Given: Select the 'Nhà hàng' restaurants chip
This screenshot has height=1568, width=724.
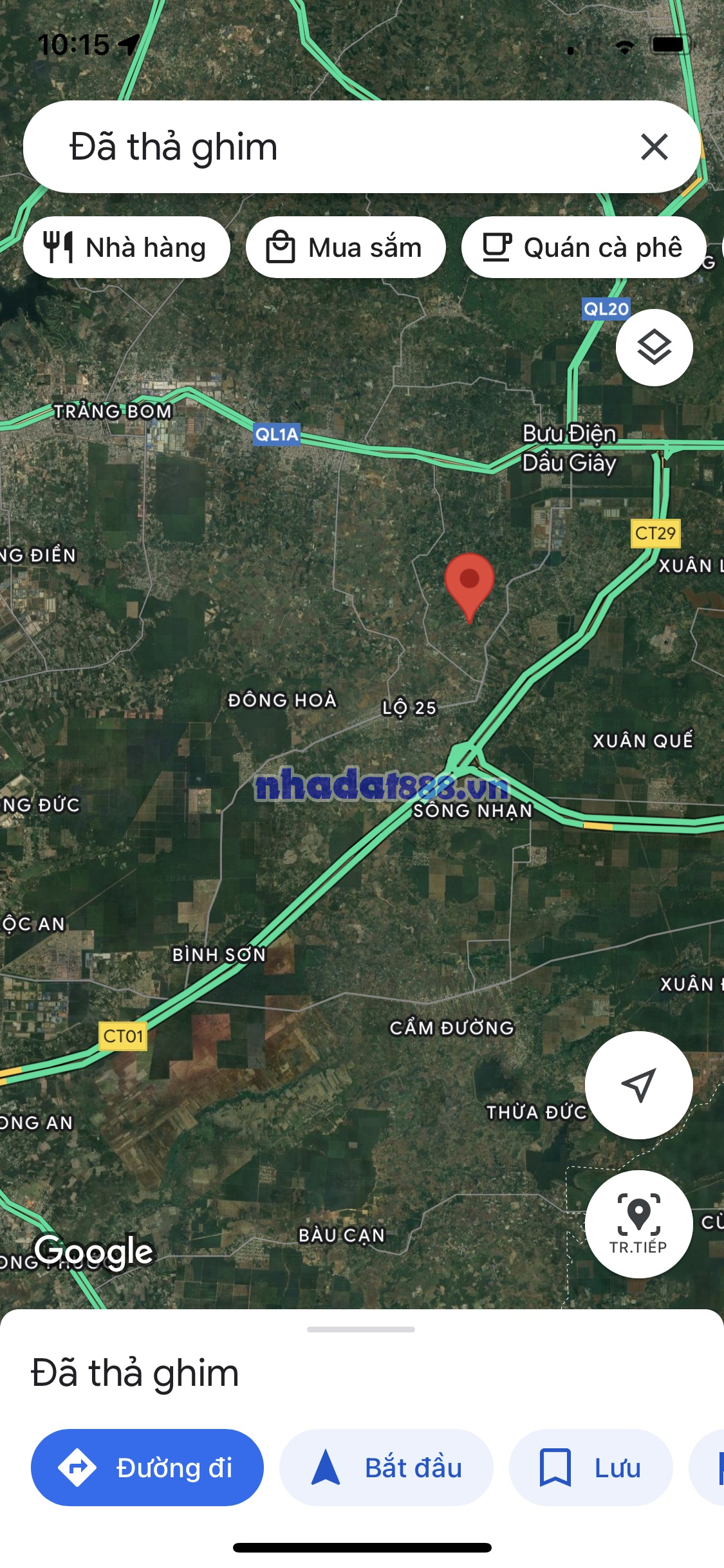Looking at the screenshot, I should (127, 247).
